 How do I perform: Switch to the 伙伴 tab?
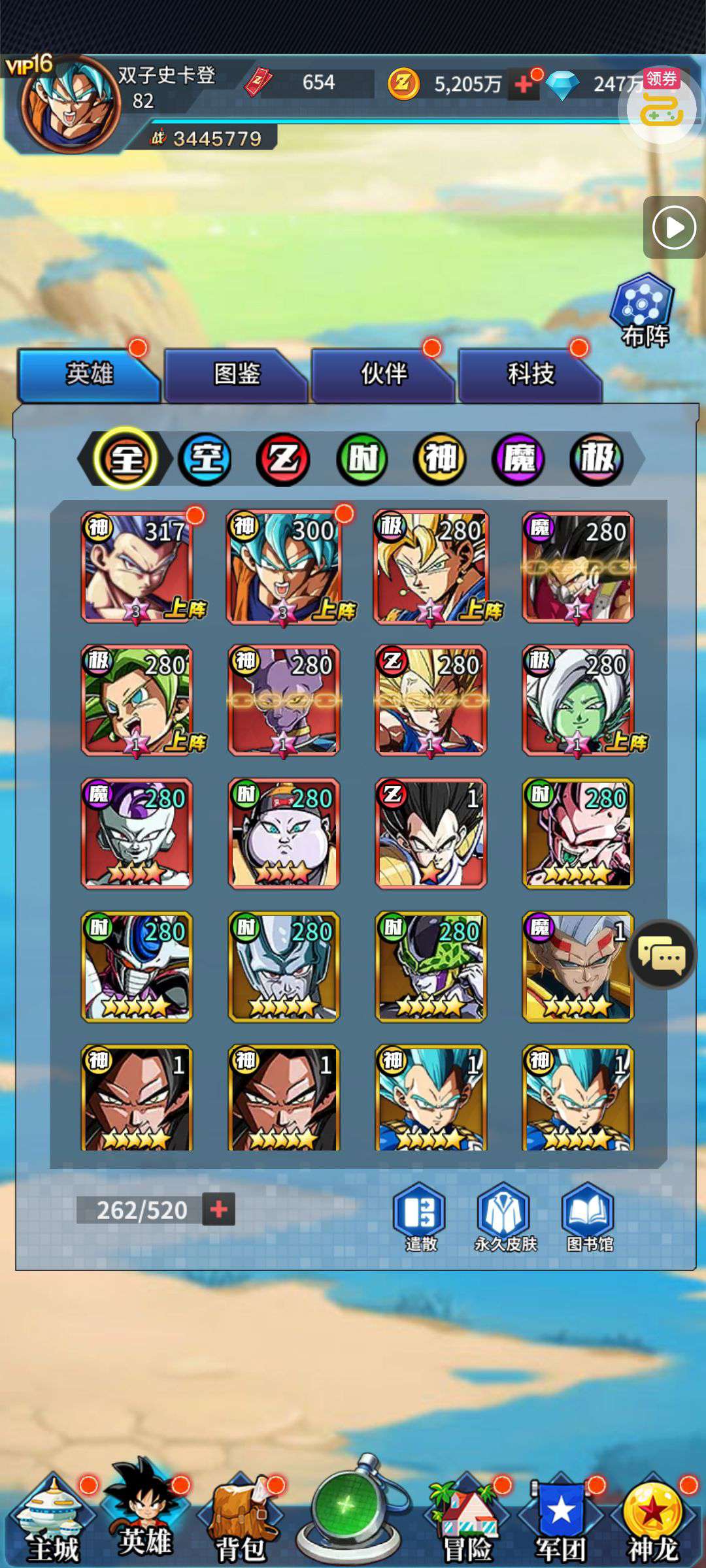[384, 375]
